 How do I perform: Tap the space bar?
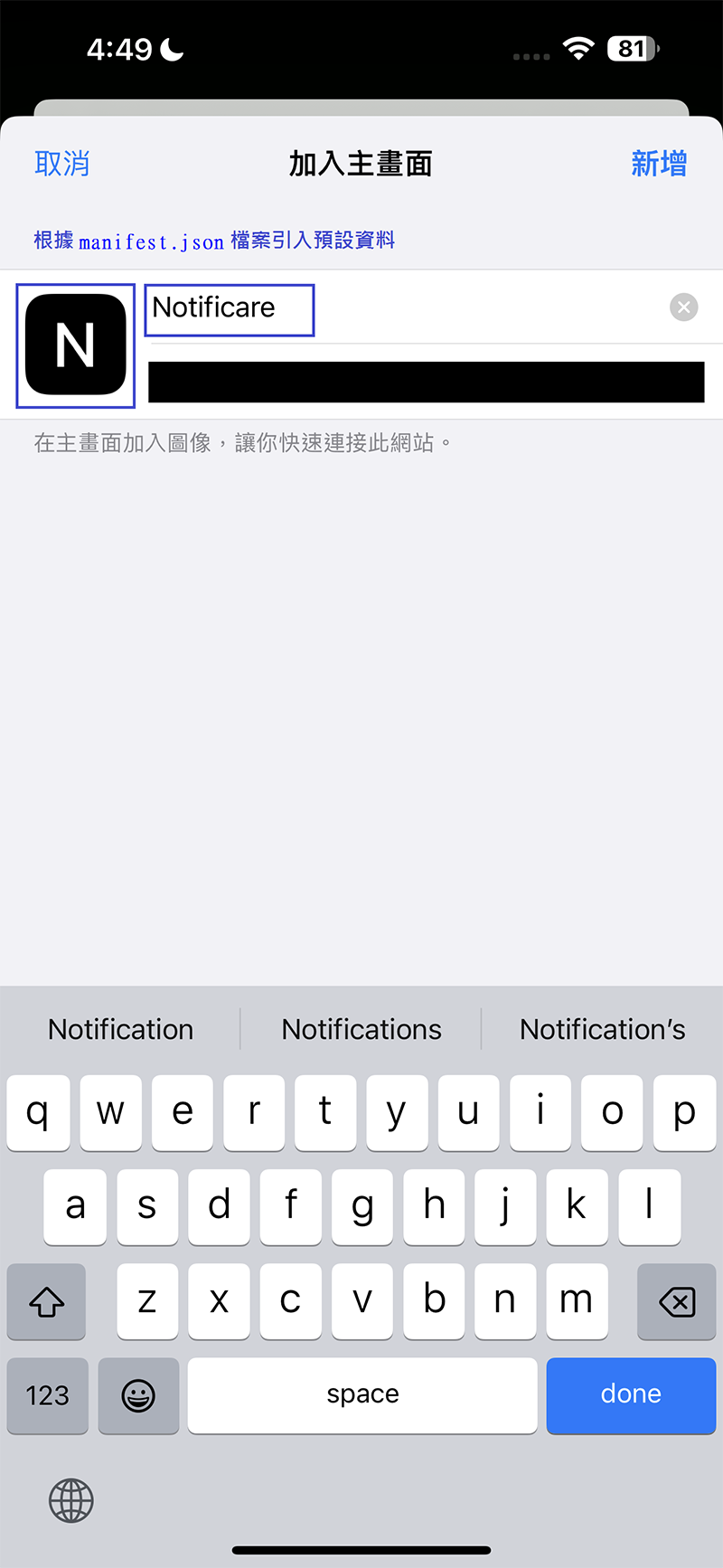point(362,1393)
